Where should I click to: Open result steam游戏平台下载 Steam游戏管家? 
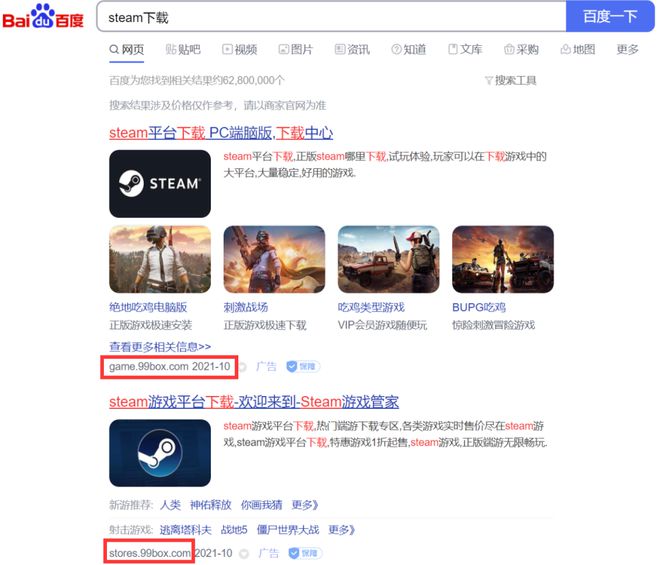tap(253, 401)
